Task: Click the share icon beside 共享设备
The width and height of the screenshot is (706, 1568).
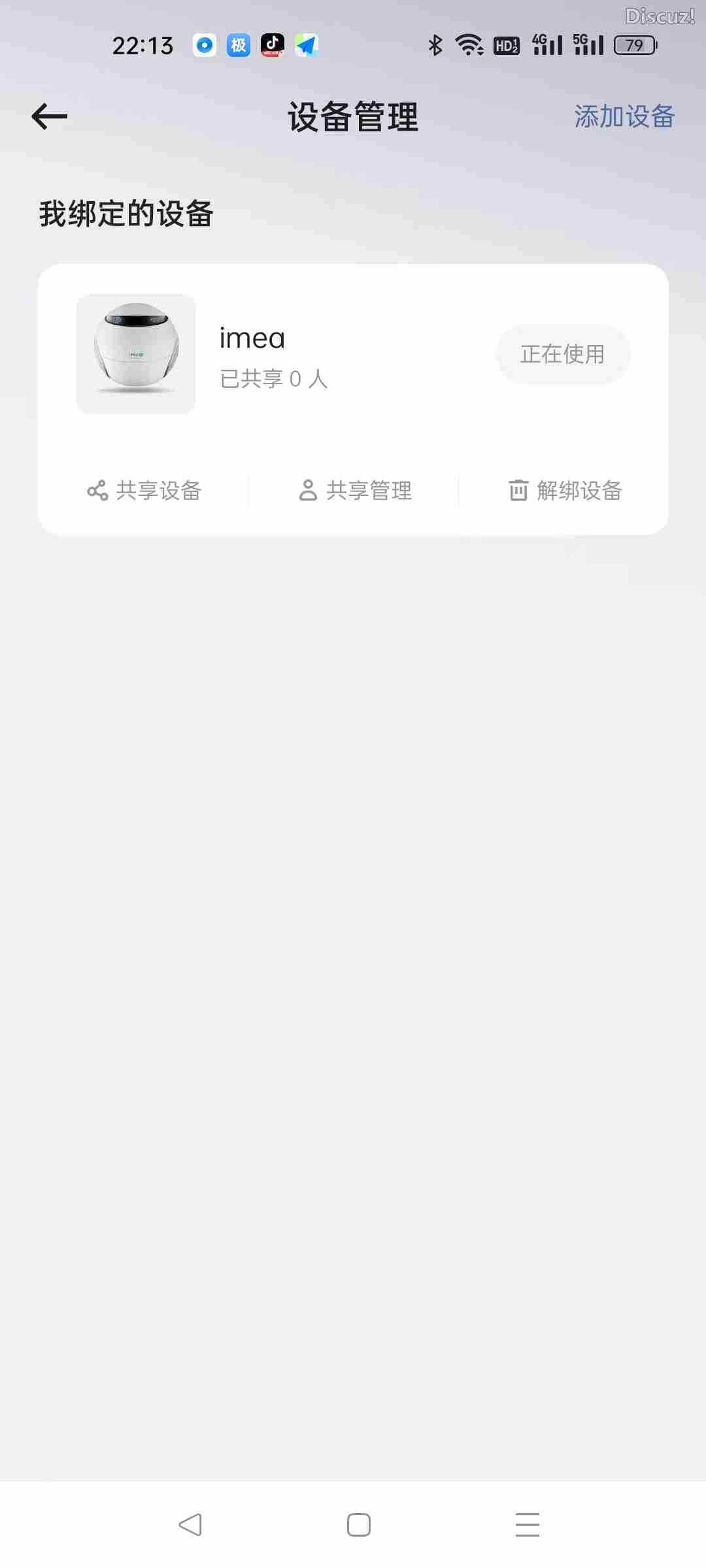Action: (97, 490)
